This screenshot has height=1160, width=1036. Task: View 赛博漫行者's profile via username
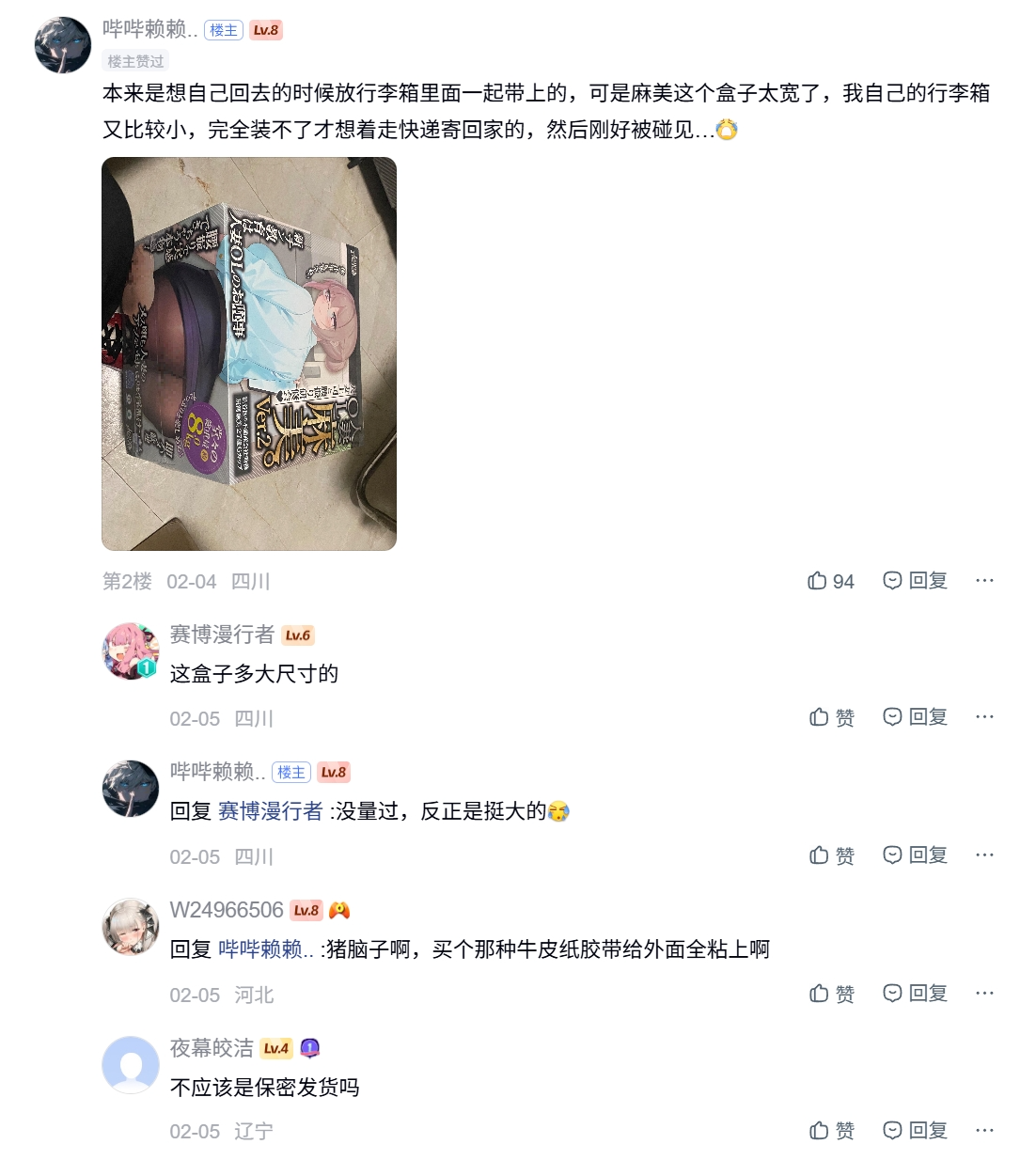click(222, 635)
